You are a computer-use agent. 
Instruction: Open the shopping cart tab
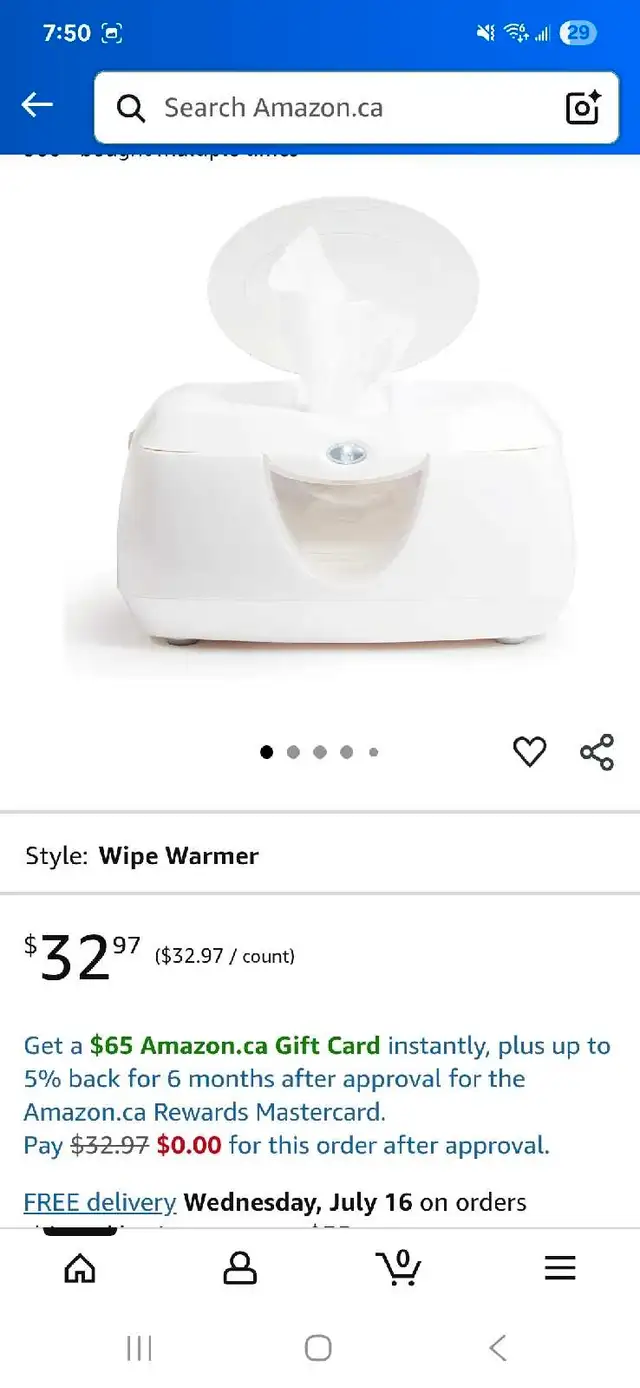point(399,1267)
